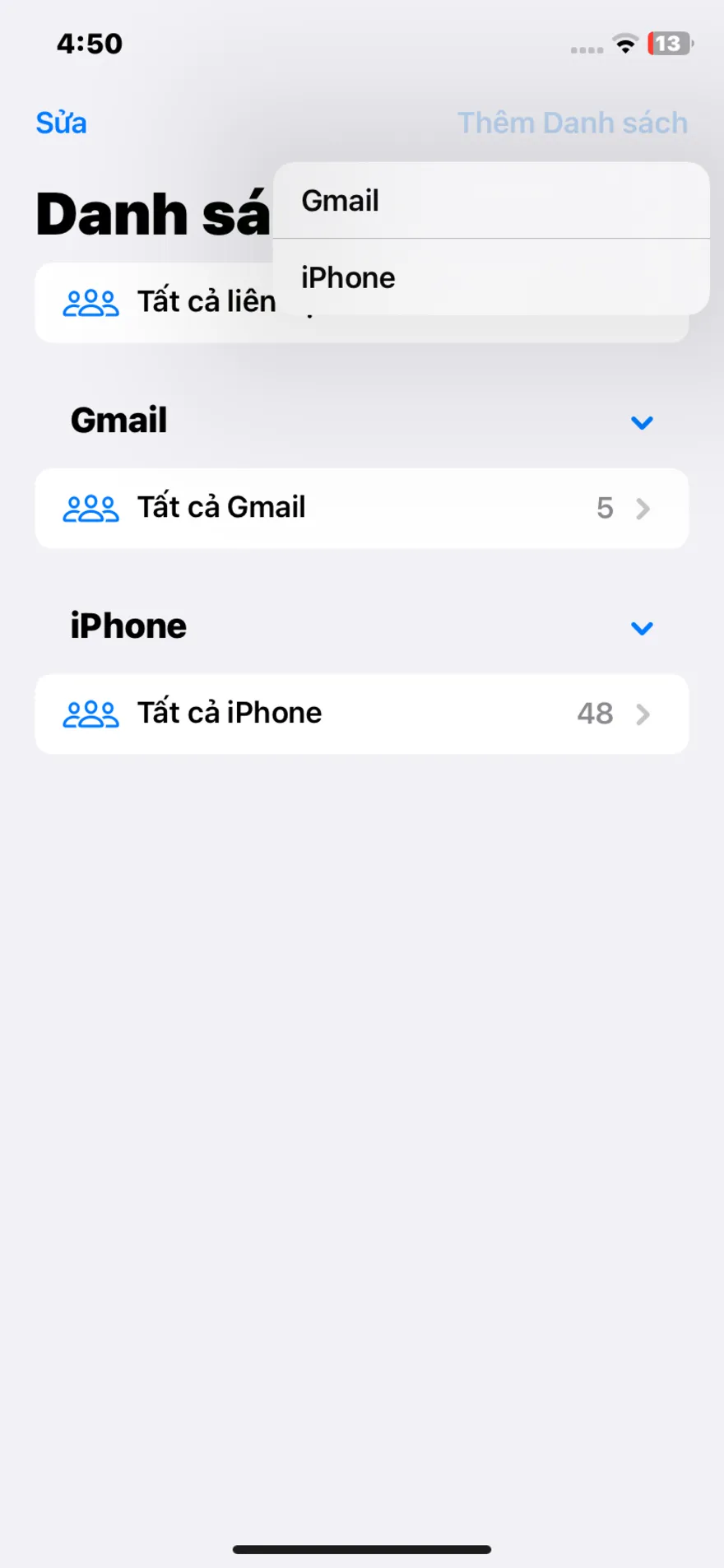Tap the contacts group icon beside Tất cả liên hệ
This screenshot has height=1568, width=724.
(x=90, y=301)
